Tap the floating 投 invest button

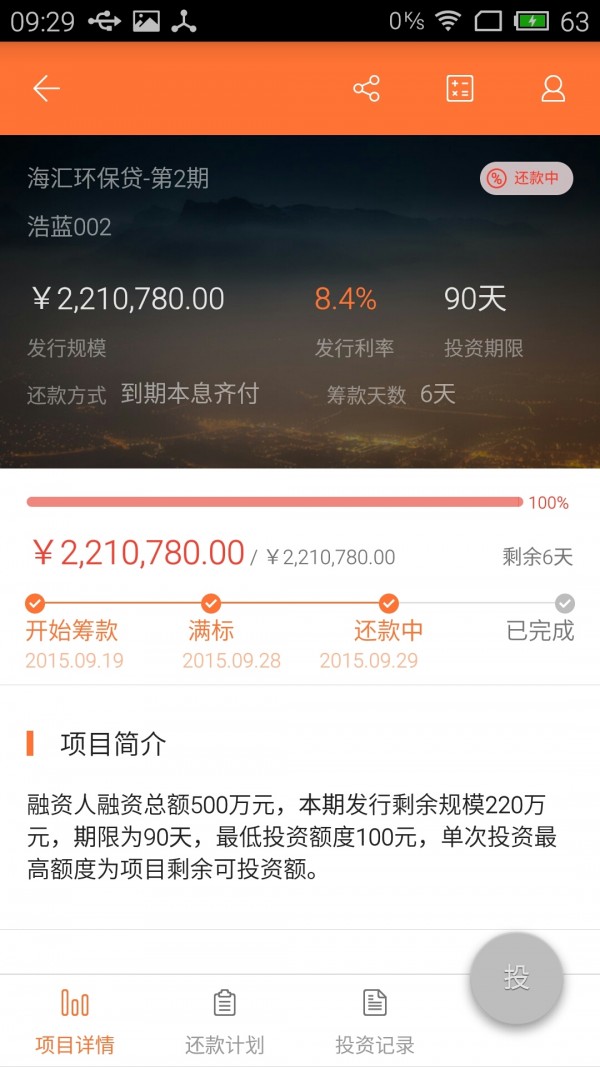pos(517,978)
